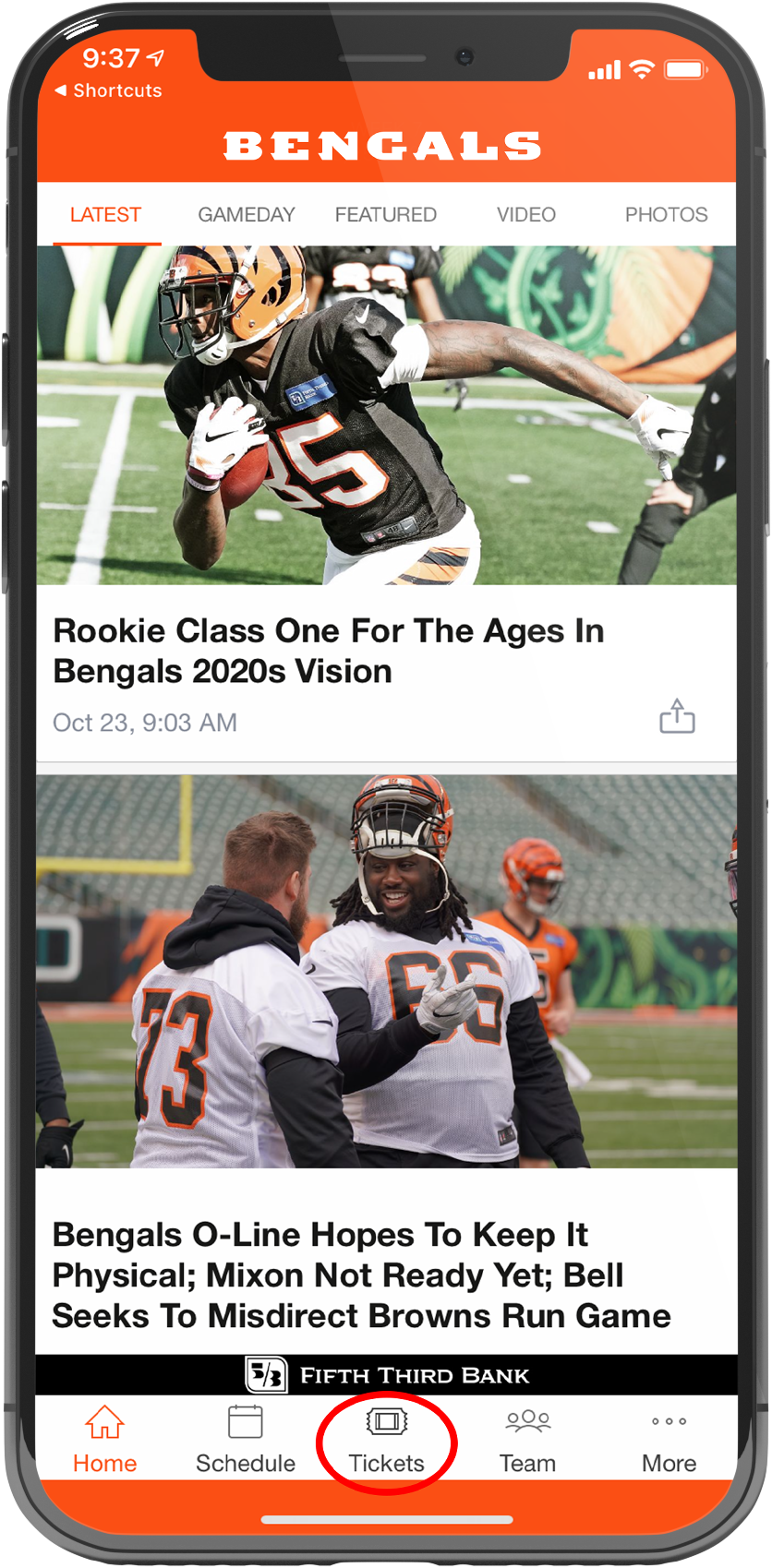Open the Fifth Third Bank sponsor banner
This screenshot has width=772, height=1568.
point(385,1374)
